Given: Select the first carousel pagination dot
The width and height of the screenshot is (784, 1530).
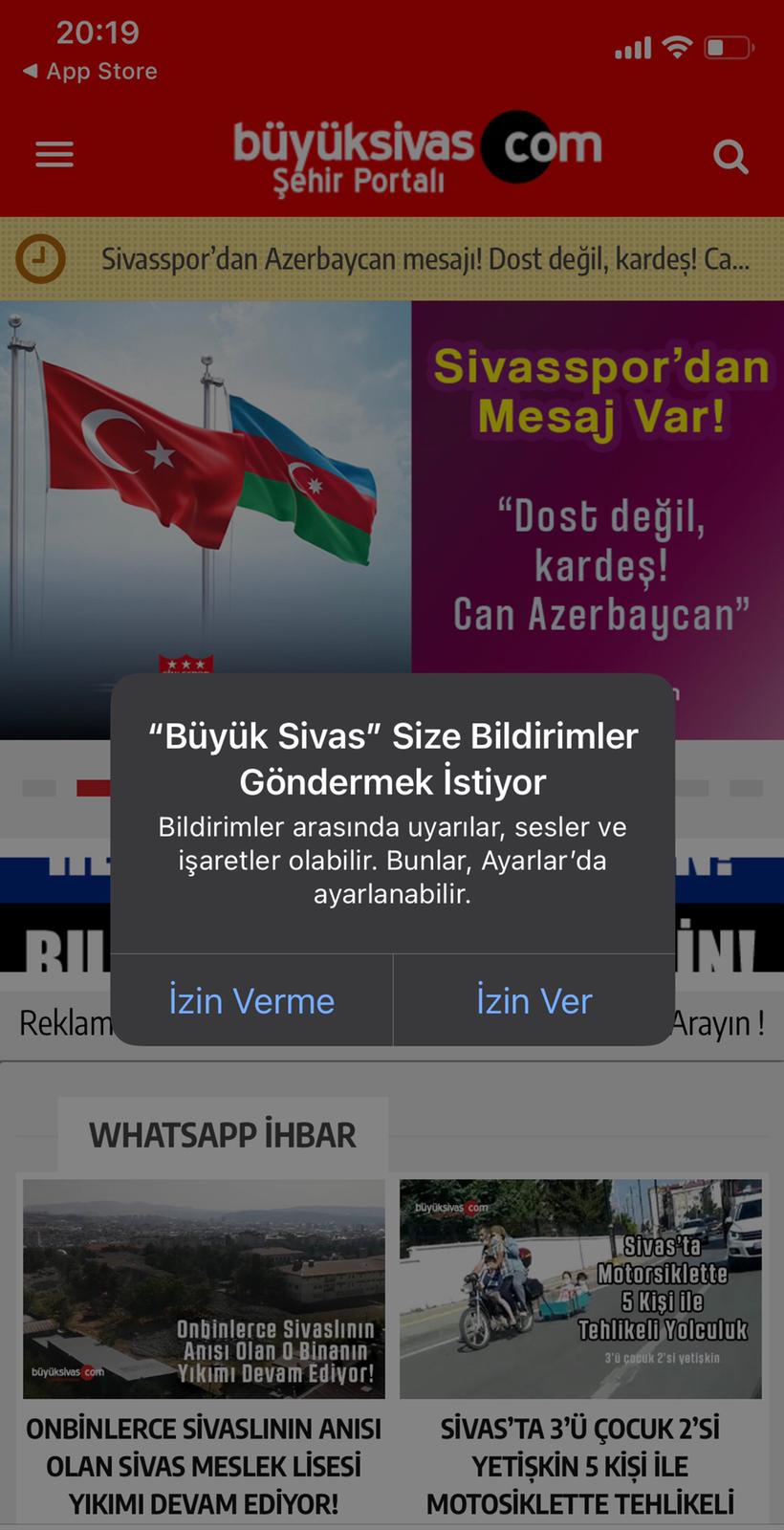Looking at the screenshot, I should tap(40, 786).
